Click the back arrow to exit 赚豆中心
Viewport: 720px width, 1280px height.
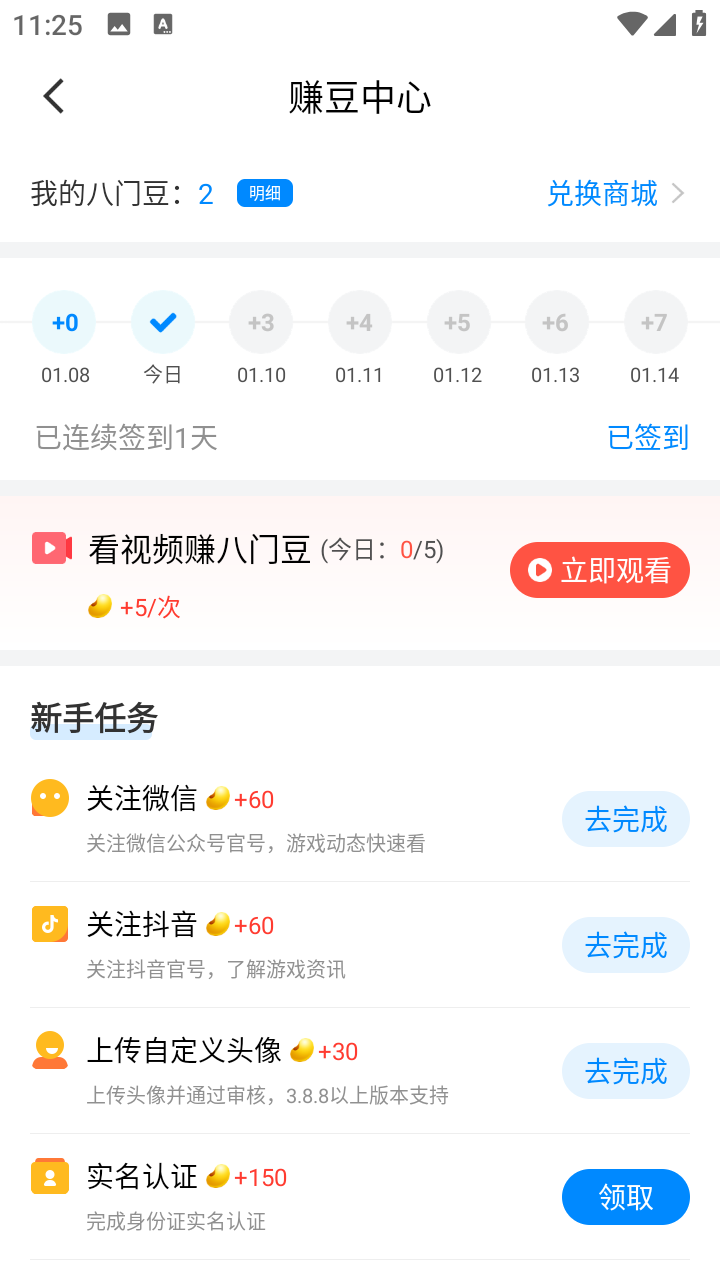[x=53, y=96]
